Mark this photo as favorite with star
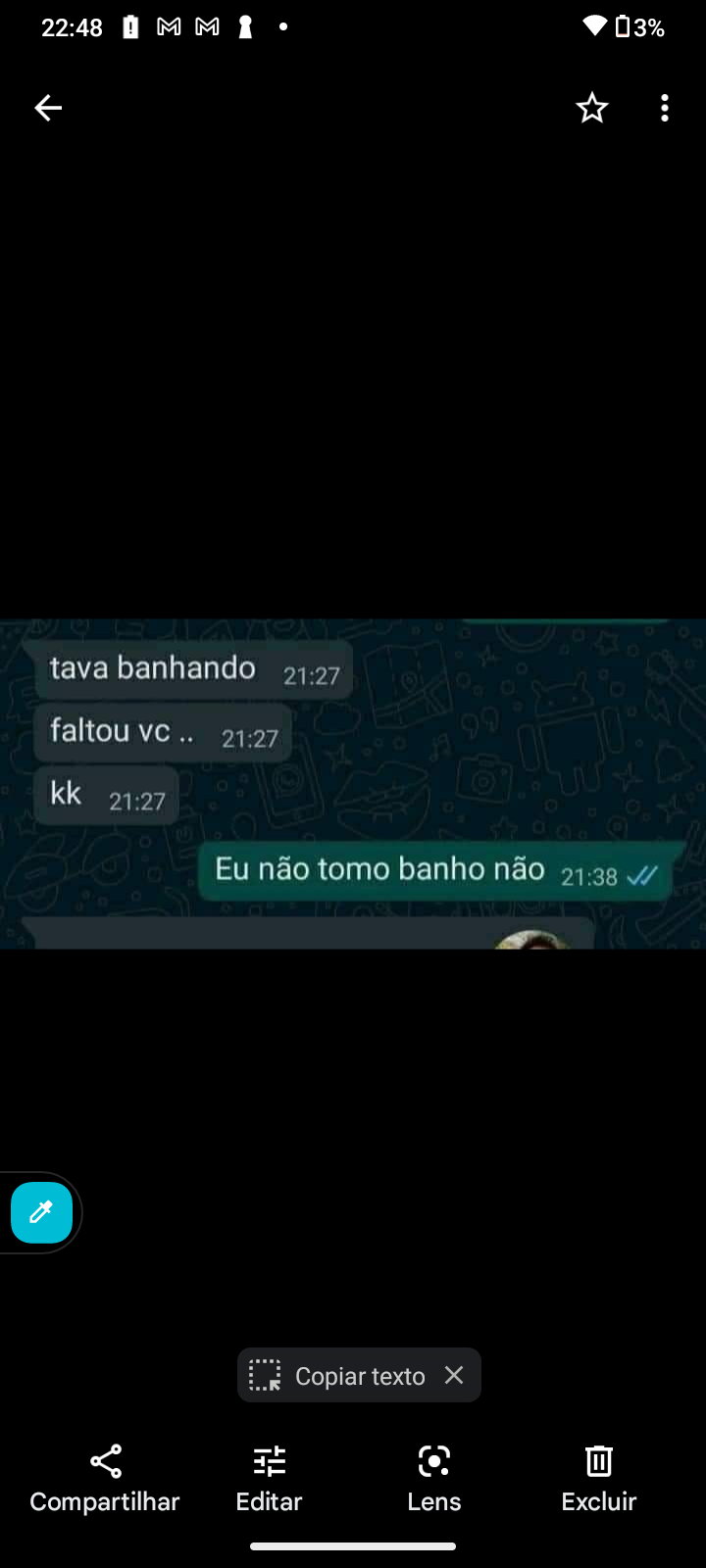 tap(591, 108)
